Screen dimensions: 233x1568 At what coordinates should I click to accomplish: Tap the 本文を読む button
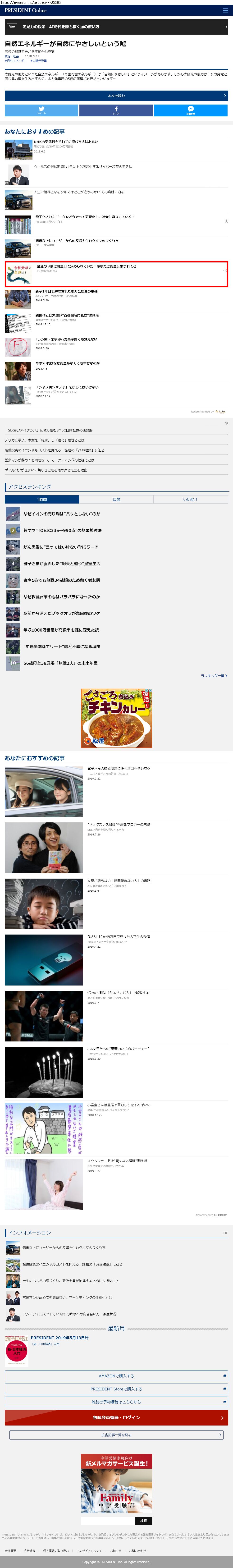[116, 96]
